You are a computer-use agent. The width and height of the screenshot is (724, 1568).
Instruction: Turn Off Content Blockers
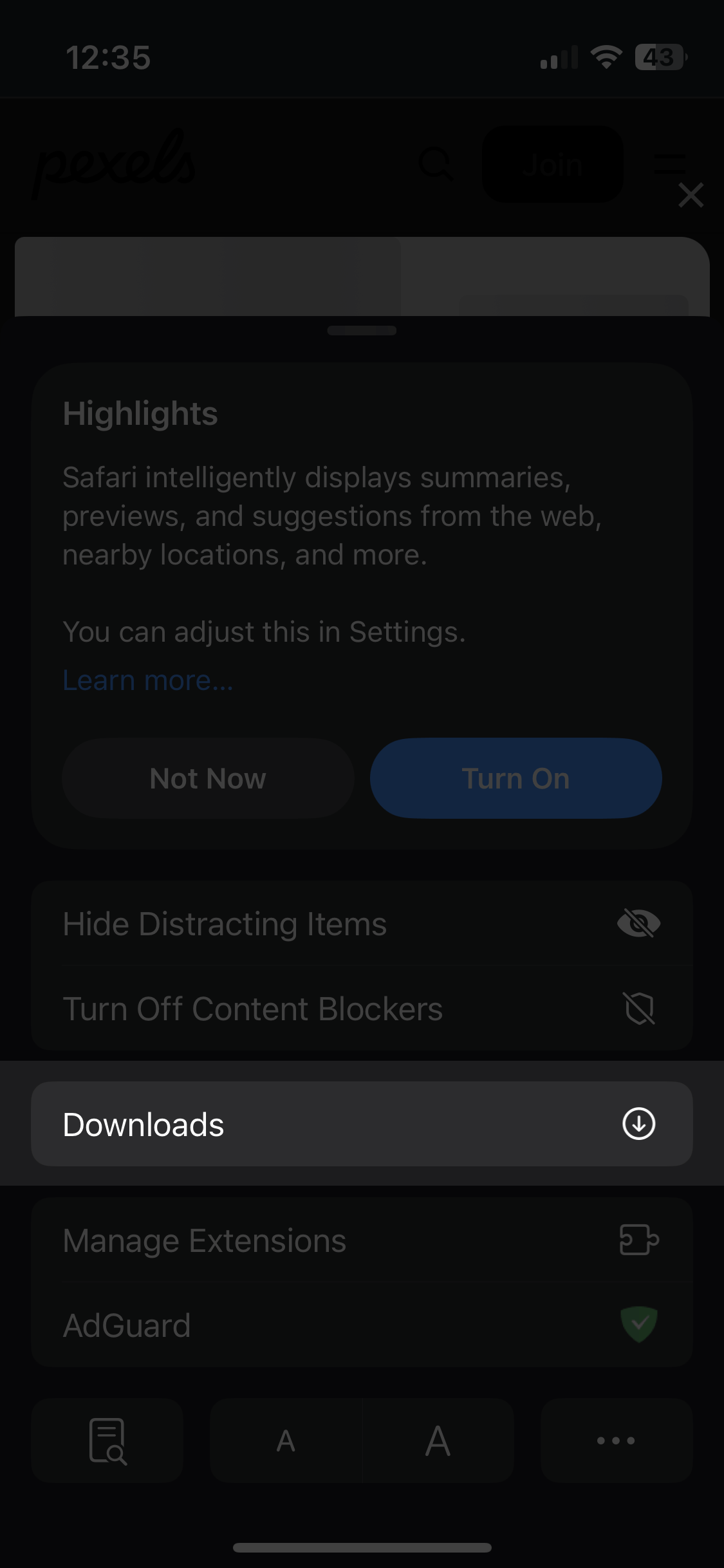click(362, 1009)
